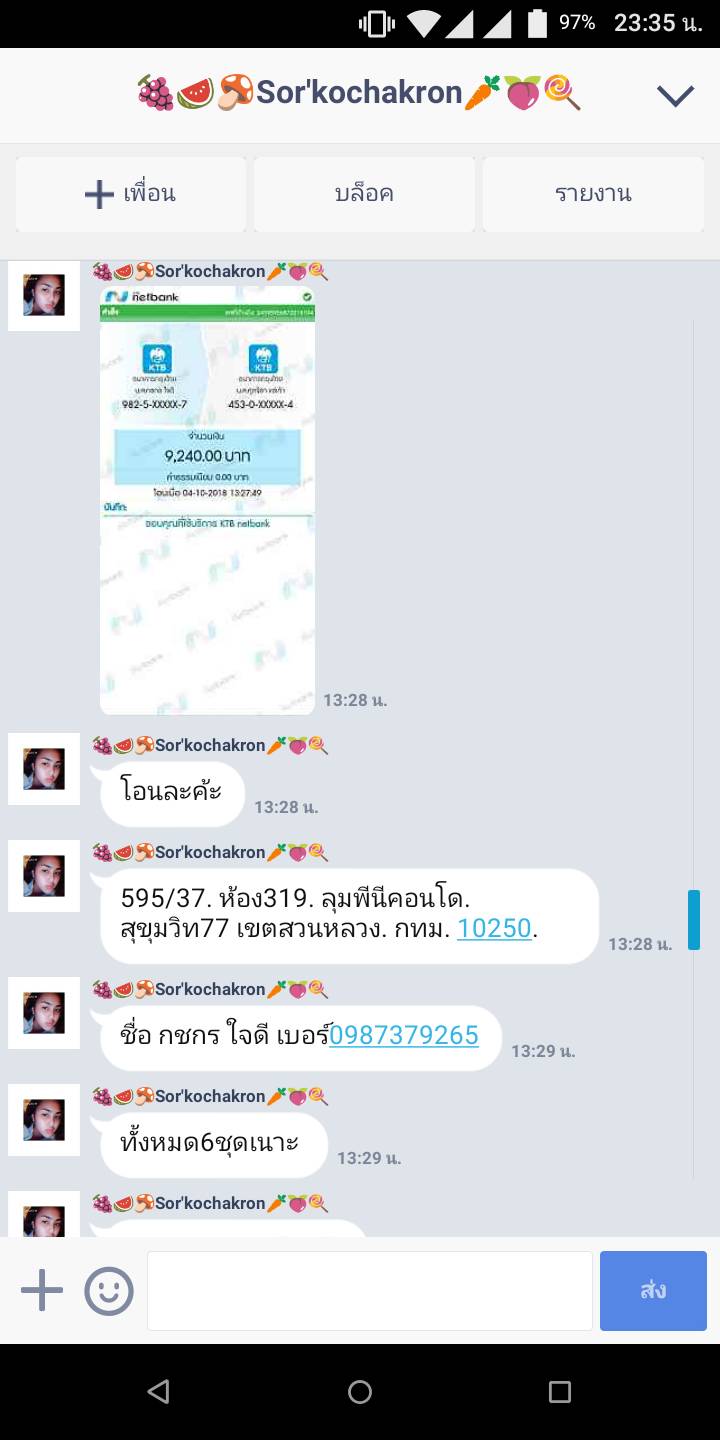Viewport: 720px width, 1440px height.
Task: Go to the home screen
Action: click(360, 1392)
